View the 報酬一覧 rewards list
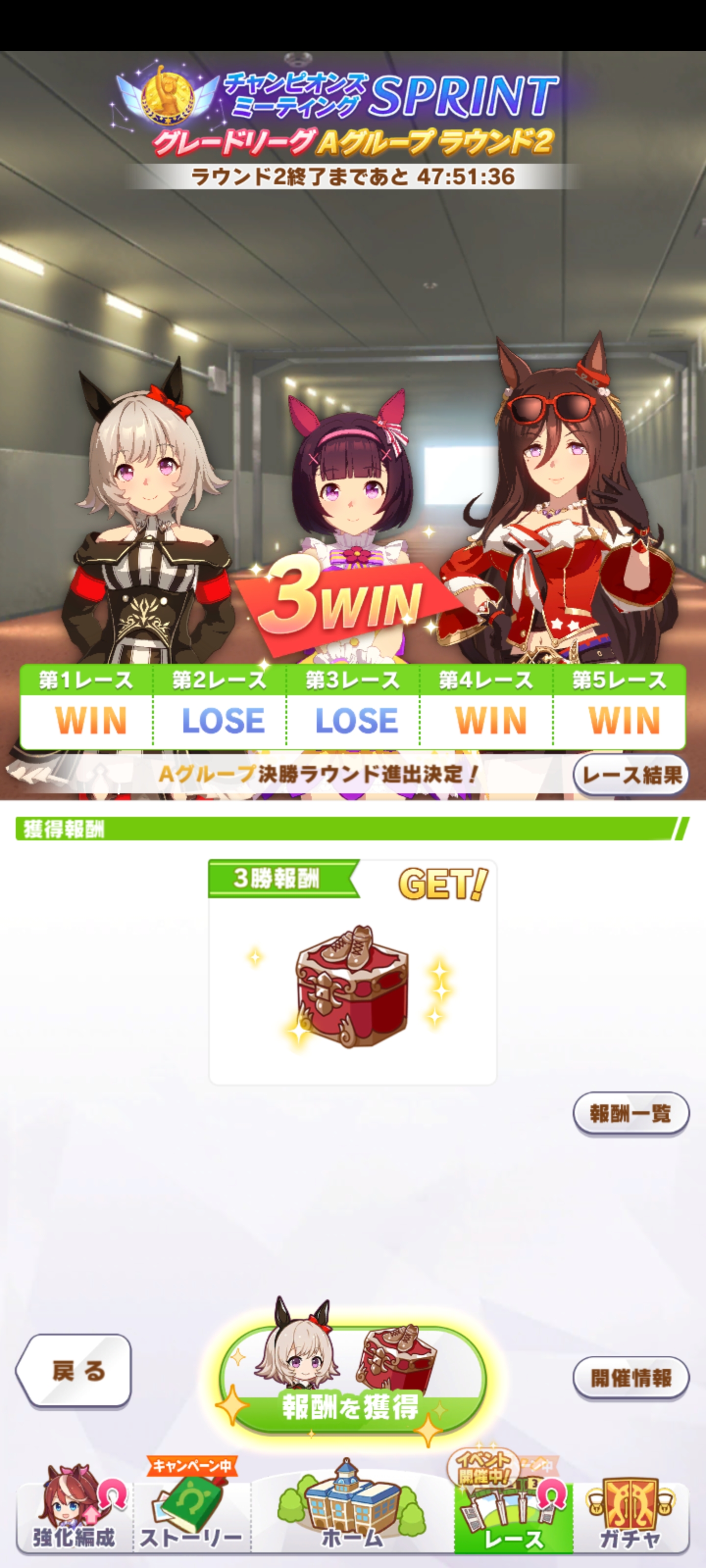Screen dimensions: 706x1568 click(630, 1113)
